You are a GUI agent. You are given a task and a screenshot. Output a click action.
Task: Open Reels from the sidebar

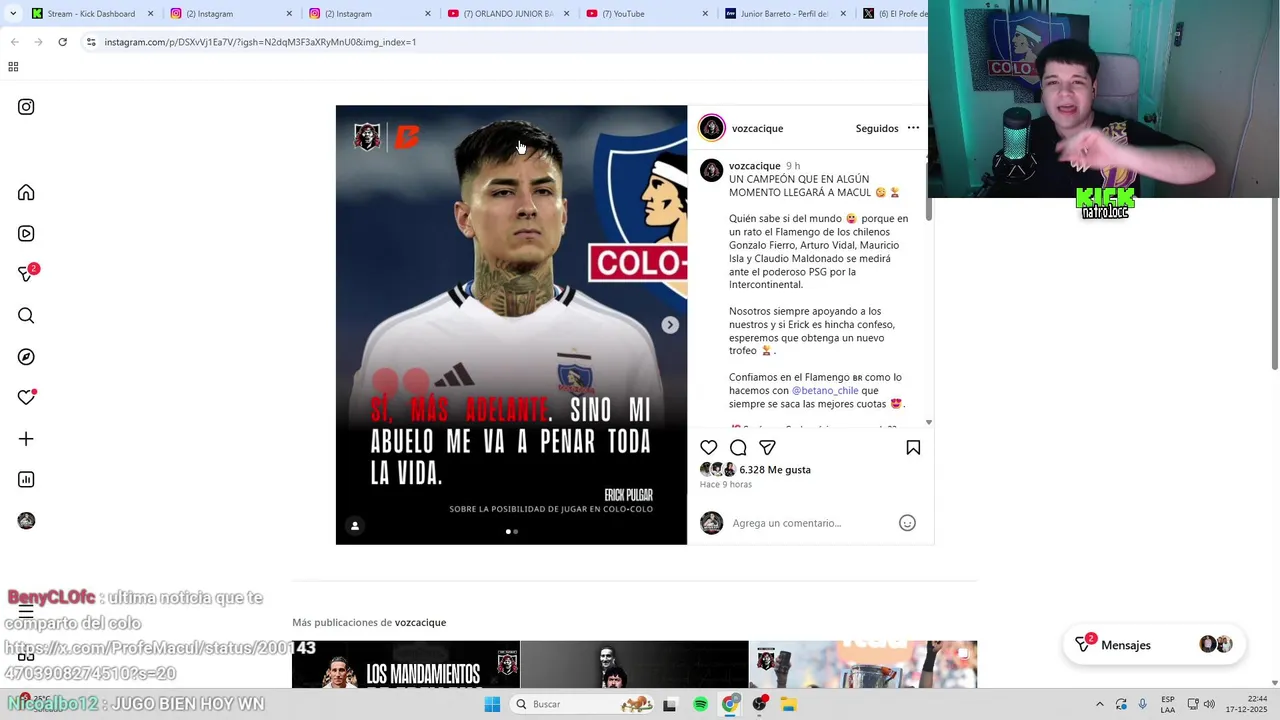pos(26,234)
